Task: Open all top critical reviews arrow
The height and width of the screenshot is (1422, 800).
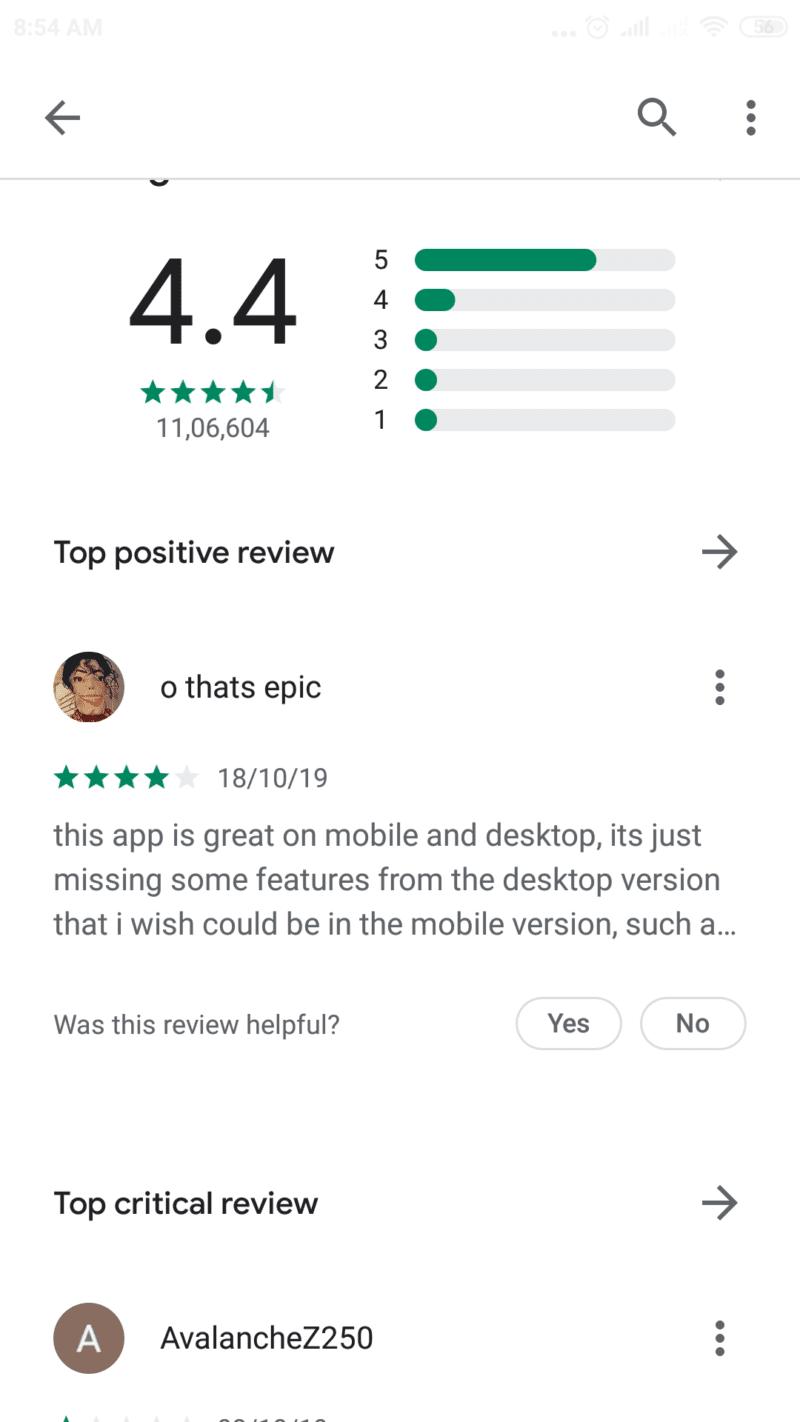Action: tap(719, 1203)
